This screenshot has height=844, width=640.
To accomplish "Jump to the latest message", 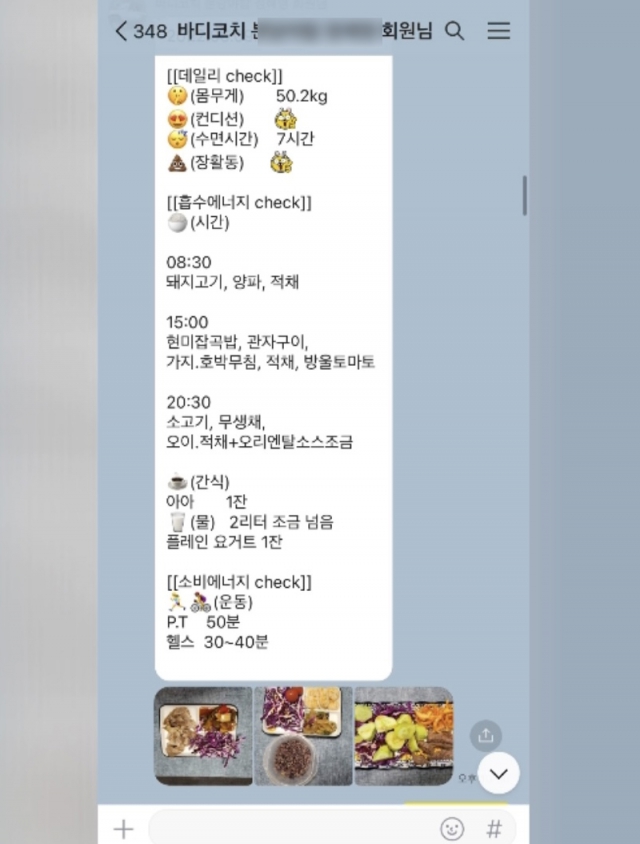I will [498, 773].
